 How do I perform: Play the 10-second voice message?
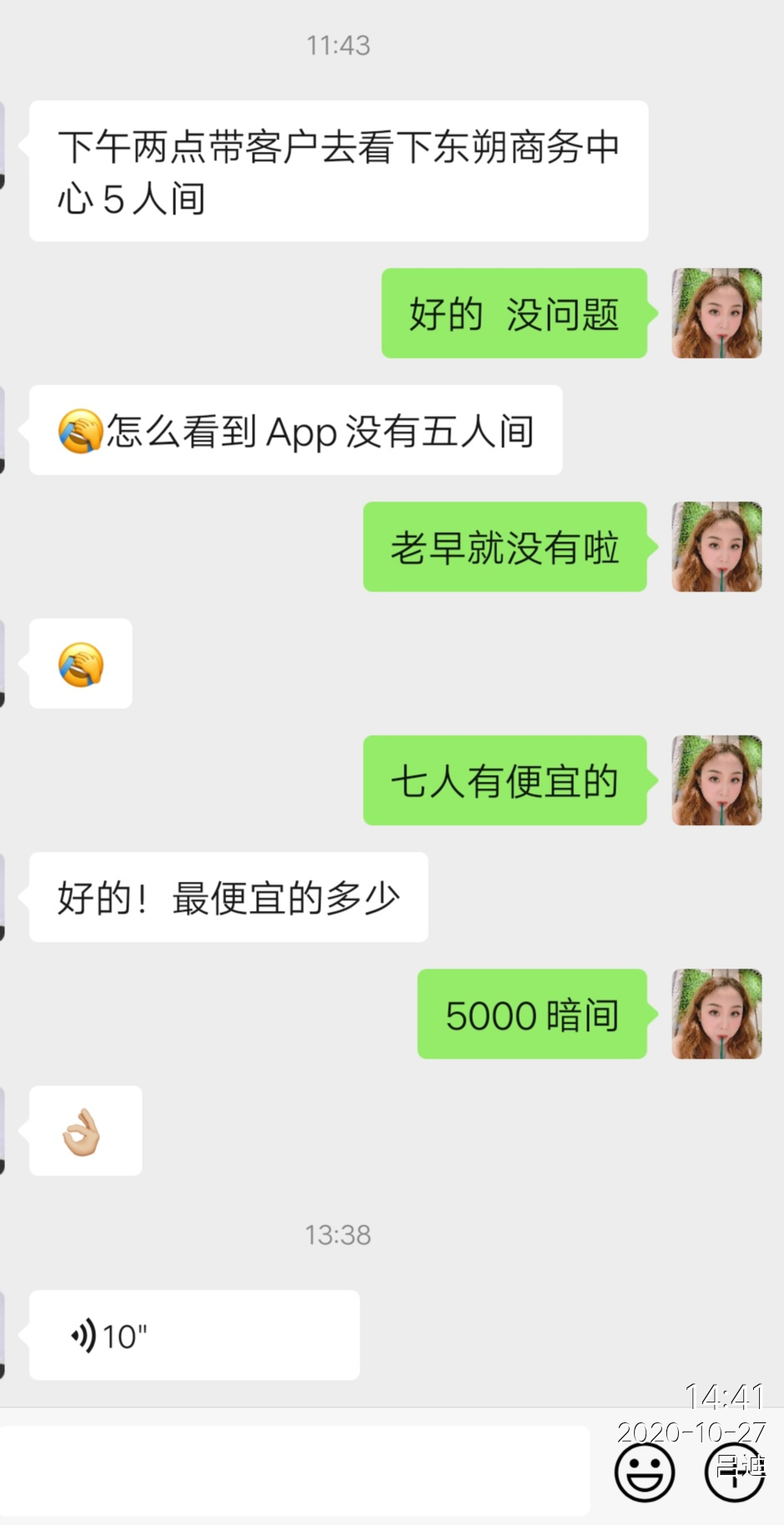(x=193, y=1335)
